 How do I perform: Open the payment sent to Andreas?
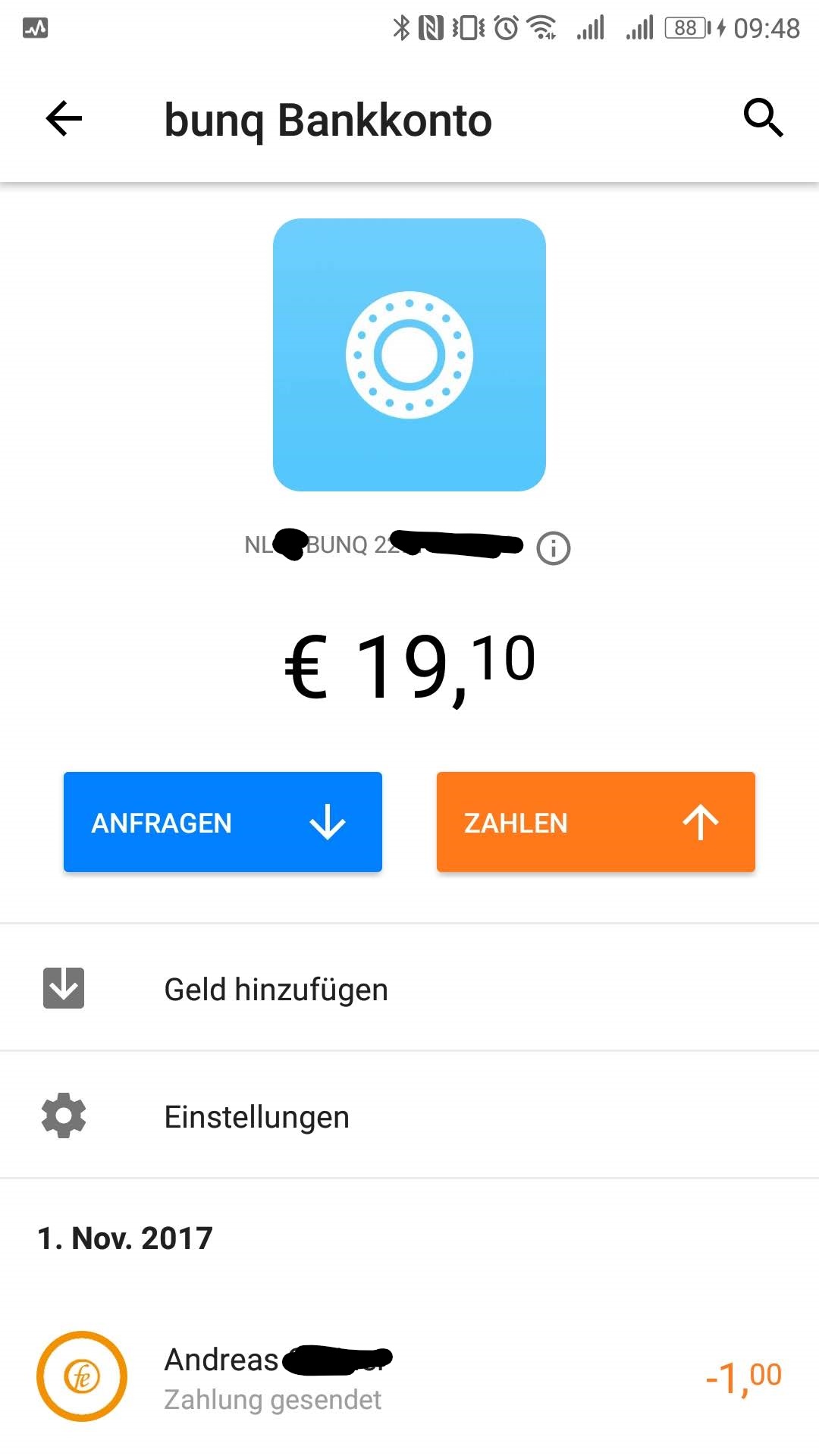pyautogui.click(x=409, y=1376)
